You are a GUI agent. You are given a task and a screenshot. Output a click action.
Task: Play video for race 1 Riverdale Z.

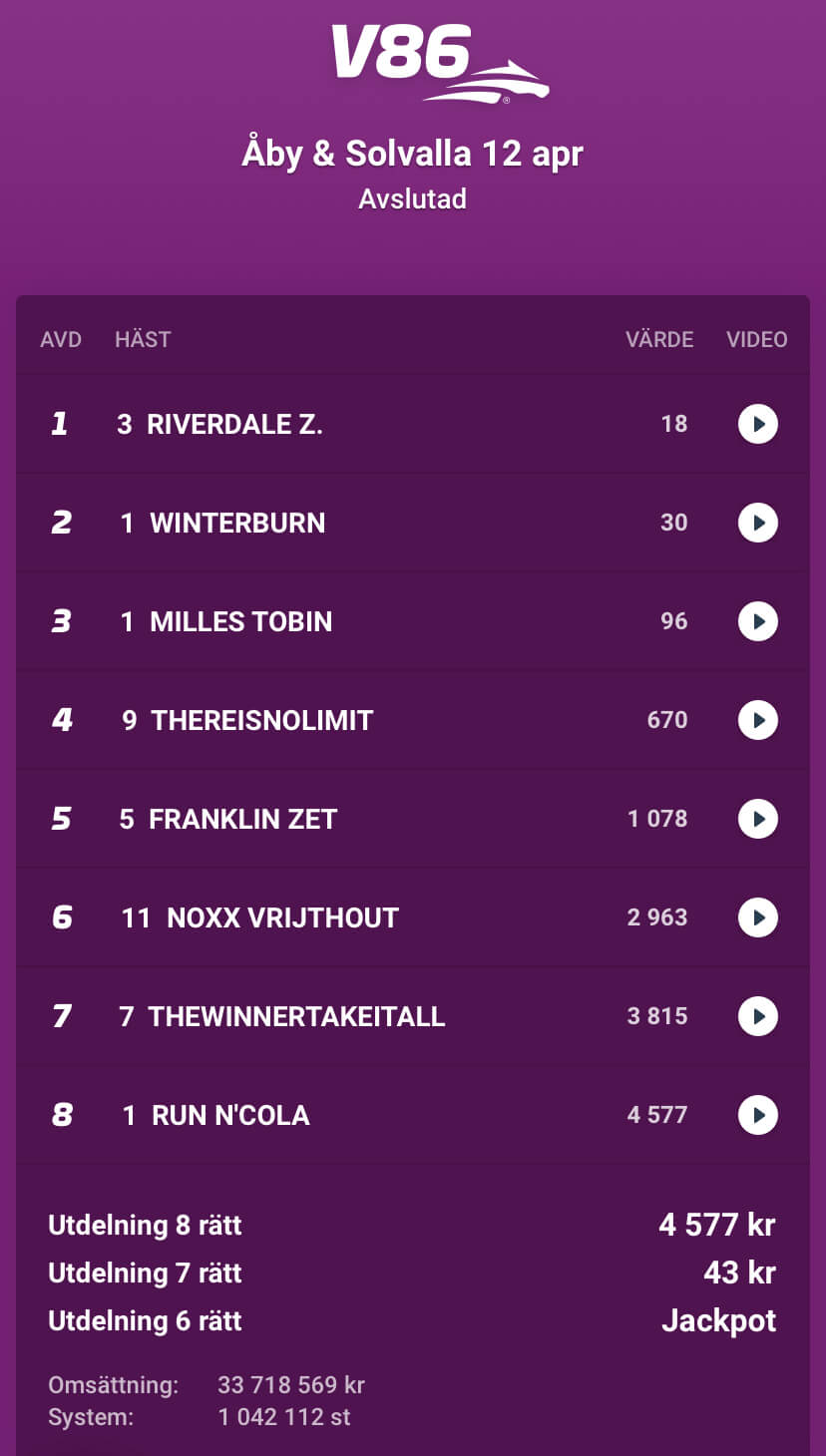758,423
